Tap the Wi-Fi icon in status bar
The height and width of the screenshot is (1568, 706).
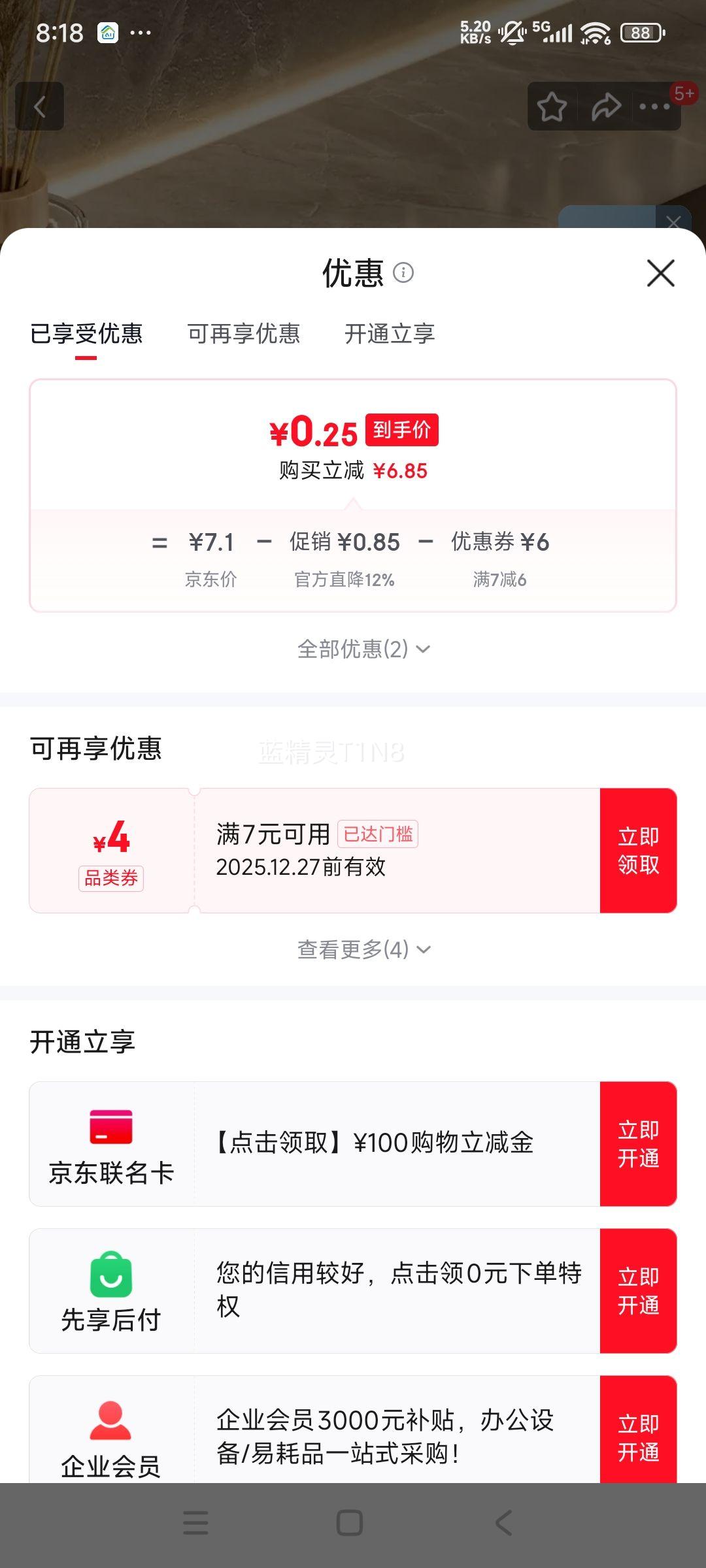click(595, 32)
